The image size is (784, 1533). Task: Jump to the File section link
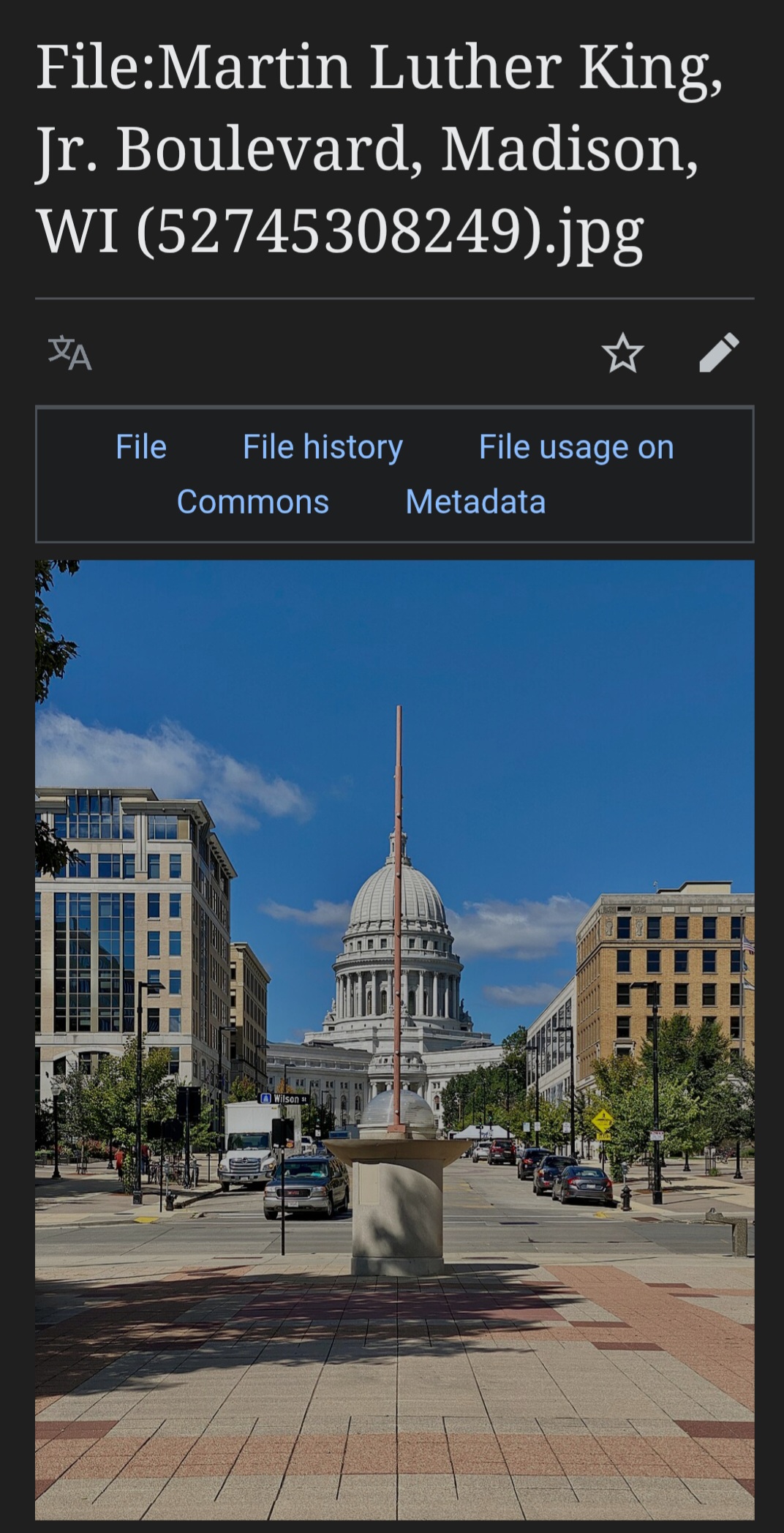point(141,447)
